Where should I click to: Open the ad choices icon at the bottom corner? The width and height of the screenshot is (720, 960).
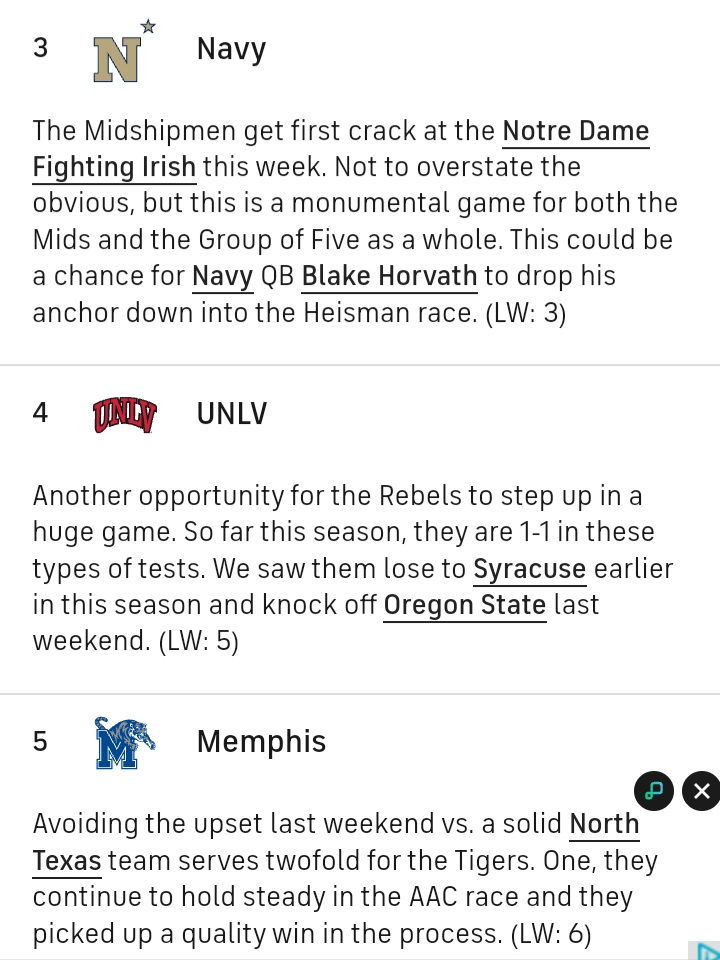tap(705, 950)
